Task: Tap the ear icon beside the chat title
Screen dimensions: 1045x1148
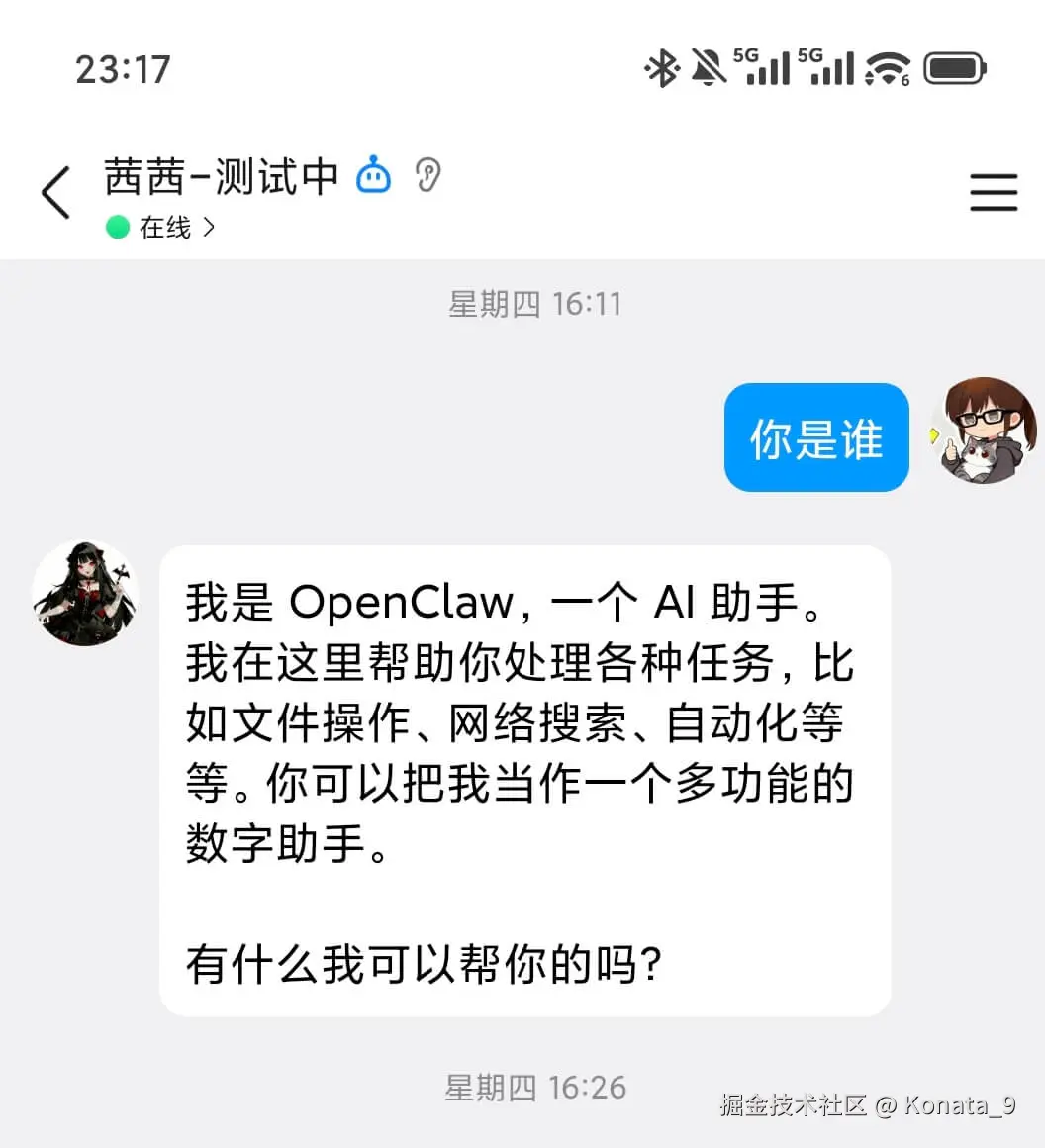Action: [x=427, y=175]
